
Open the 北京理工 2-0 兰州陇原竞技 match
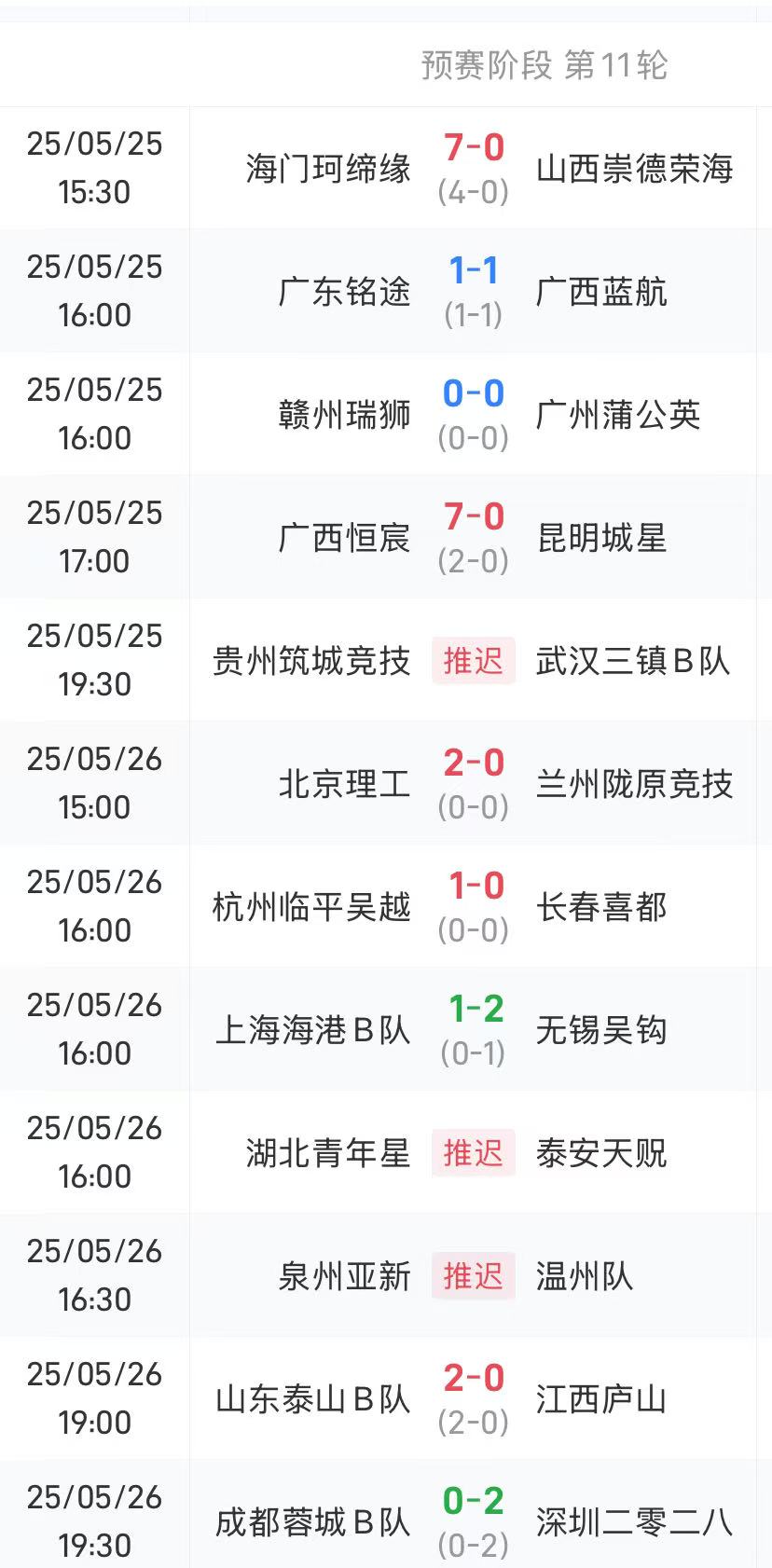click(386, 783)
